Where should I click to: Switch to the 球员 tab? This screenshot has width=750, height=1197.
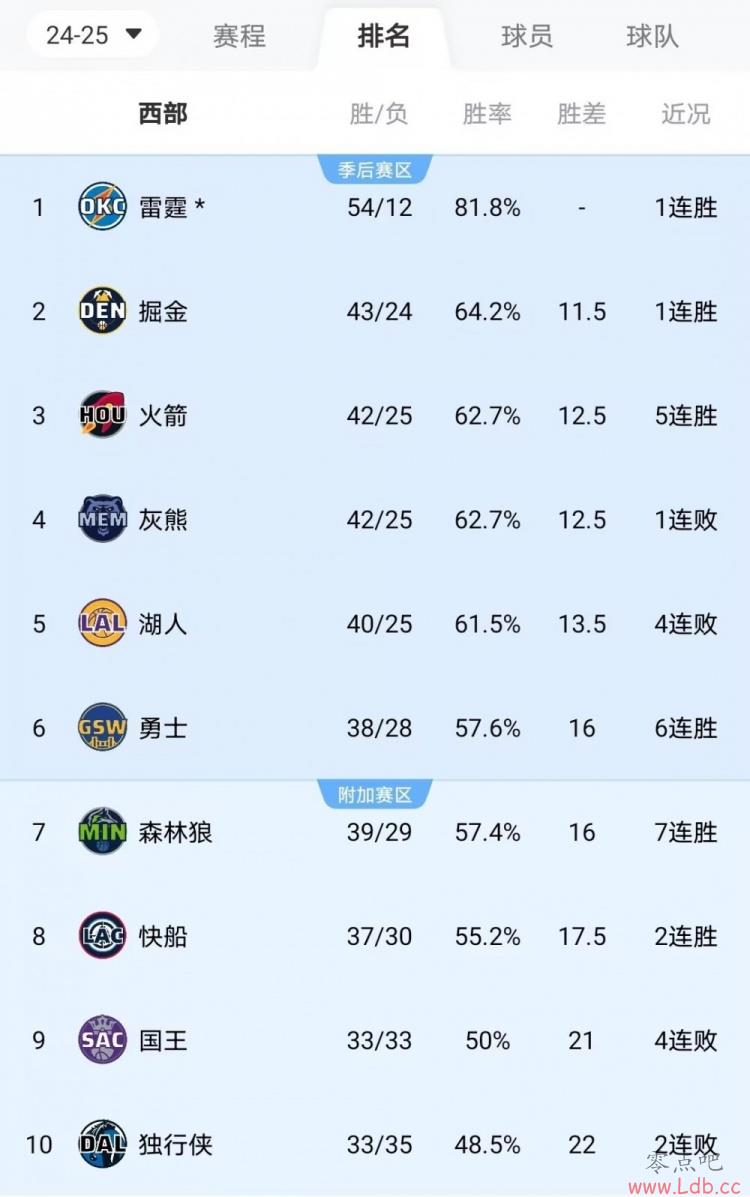(x=527, y=37)
